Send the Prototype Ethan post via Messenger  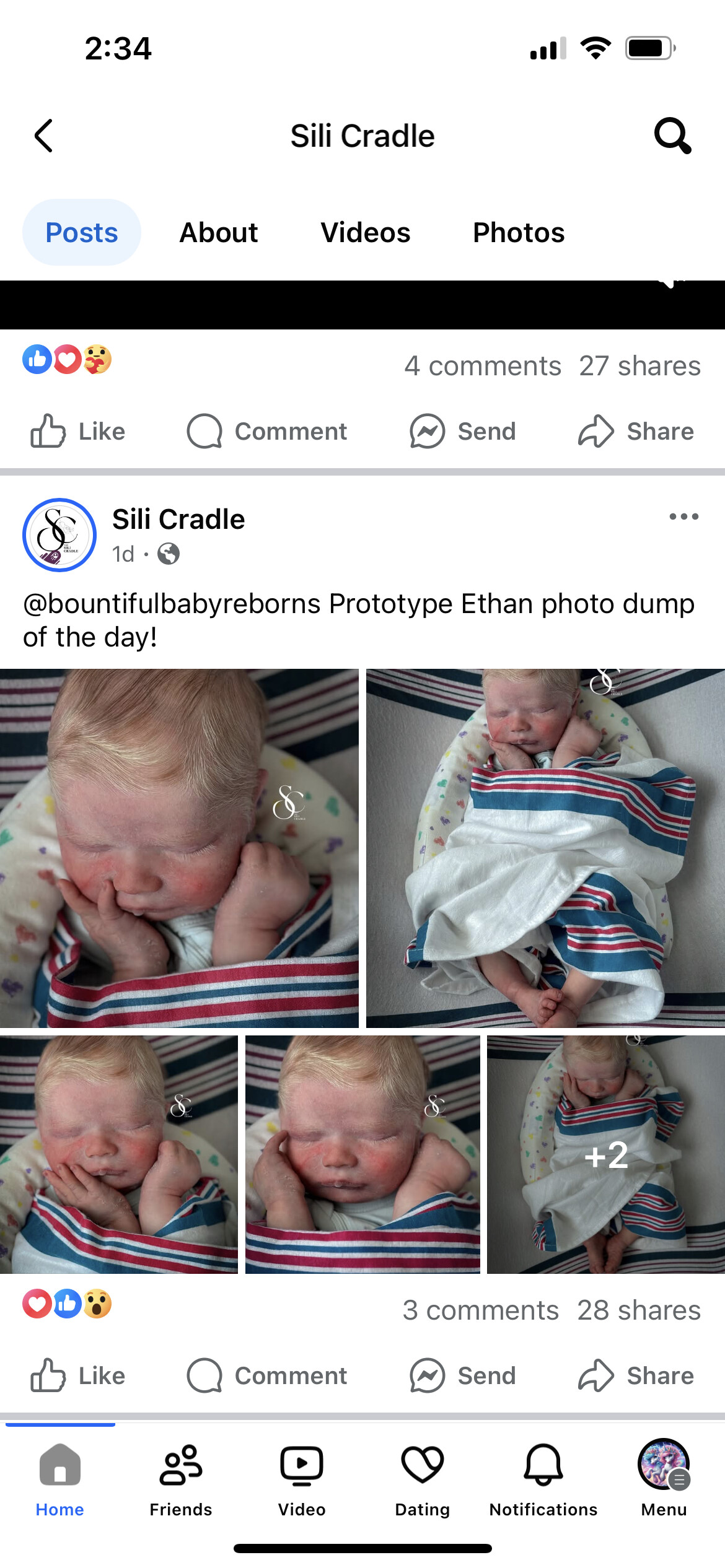(462, 1375)
